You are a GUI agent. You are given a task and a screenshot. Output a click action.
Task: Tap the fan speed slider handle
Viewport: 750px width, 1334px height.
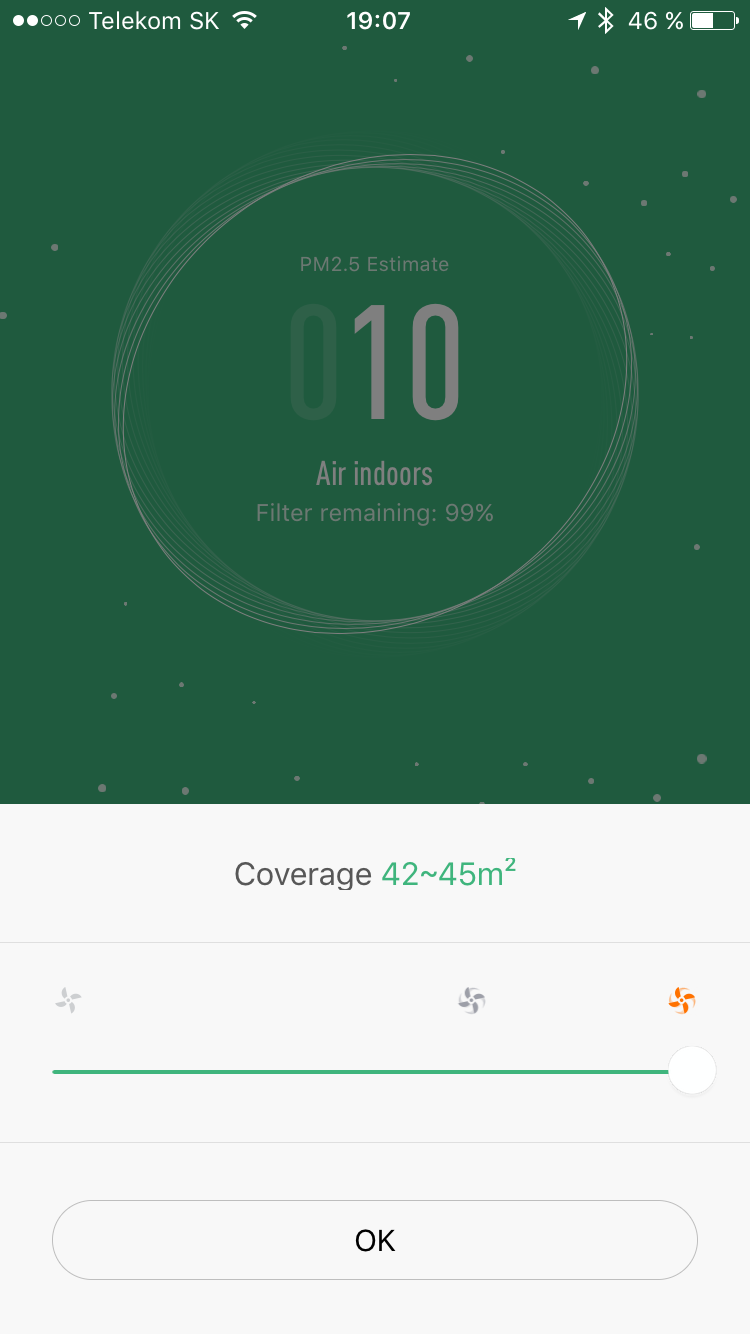[x=691, y=1069]
